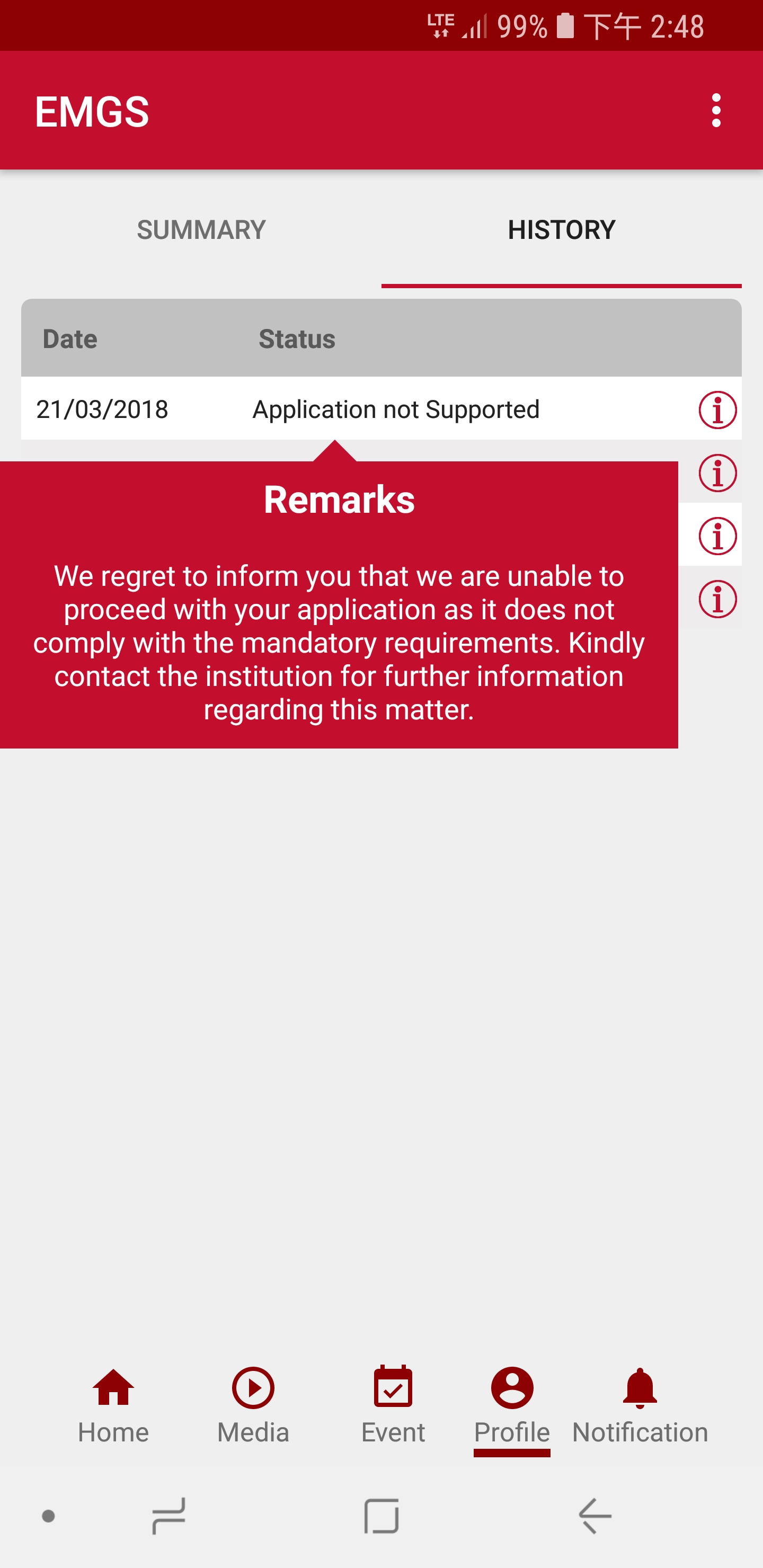
Task: Tap the Android home button
Action: click(x=381, y=1516)
